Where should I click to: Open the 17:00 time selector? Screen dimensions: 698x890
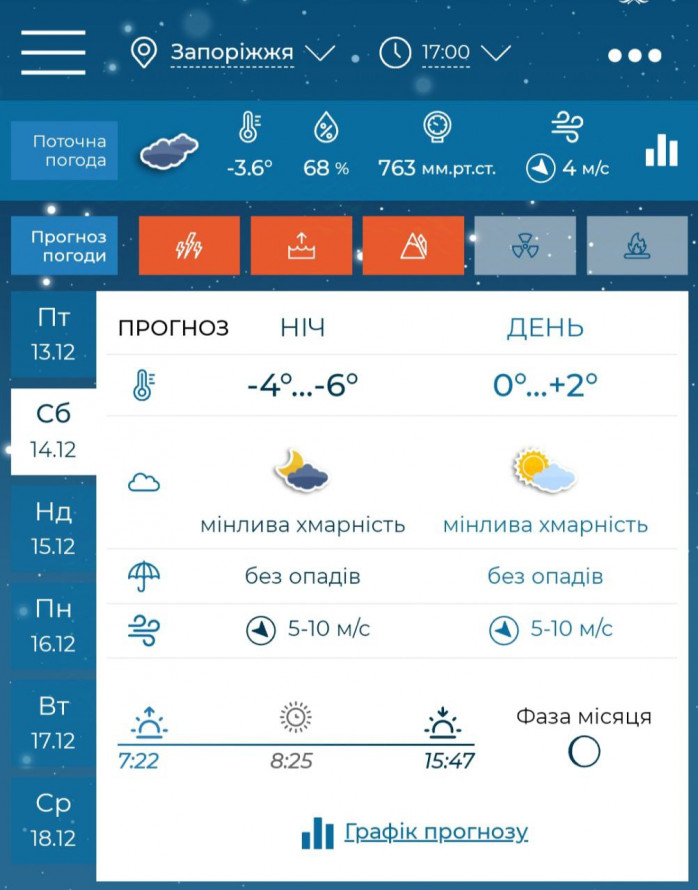point(445,53)
